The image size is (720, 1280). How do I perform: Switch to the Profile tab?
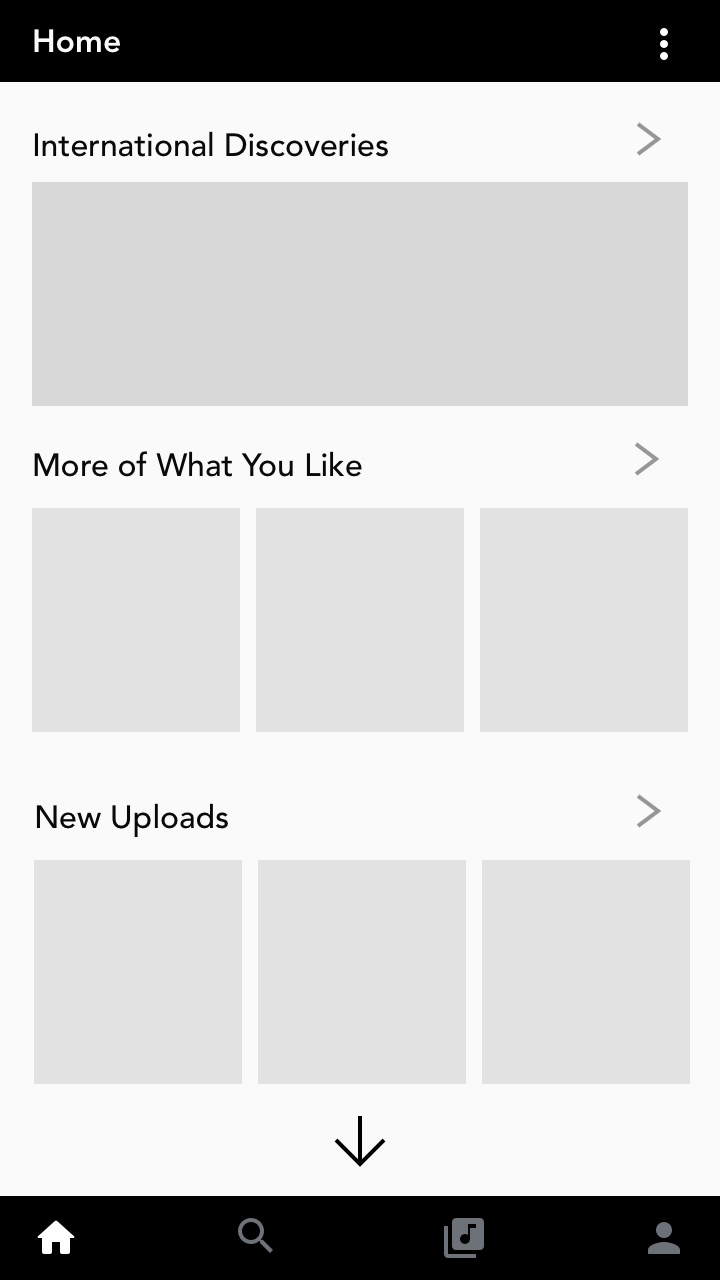pos(664,1238)
